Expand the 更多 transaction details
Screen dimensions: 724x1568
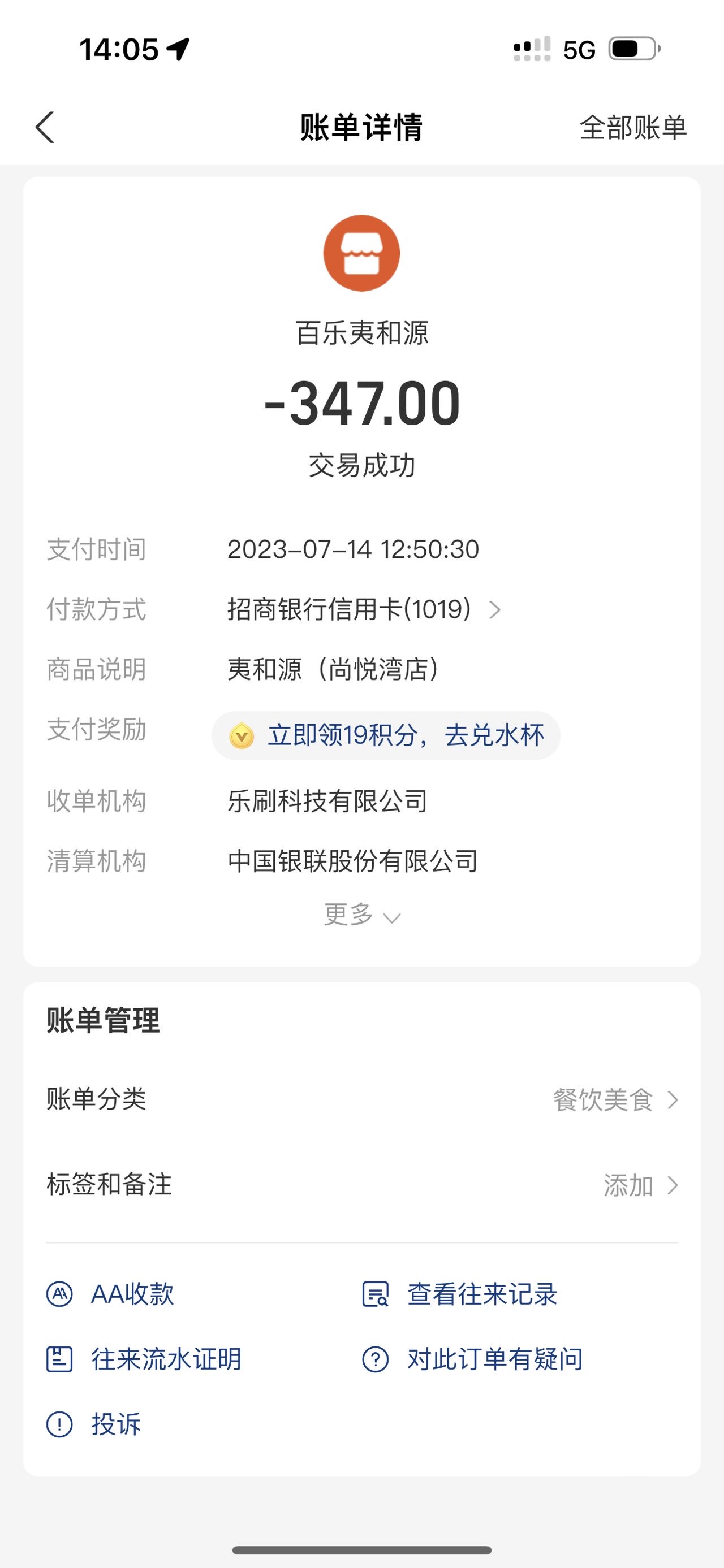tap(361, 914)
